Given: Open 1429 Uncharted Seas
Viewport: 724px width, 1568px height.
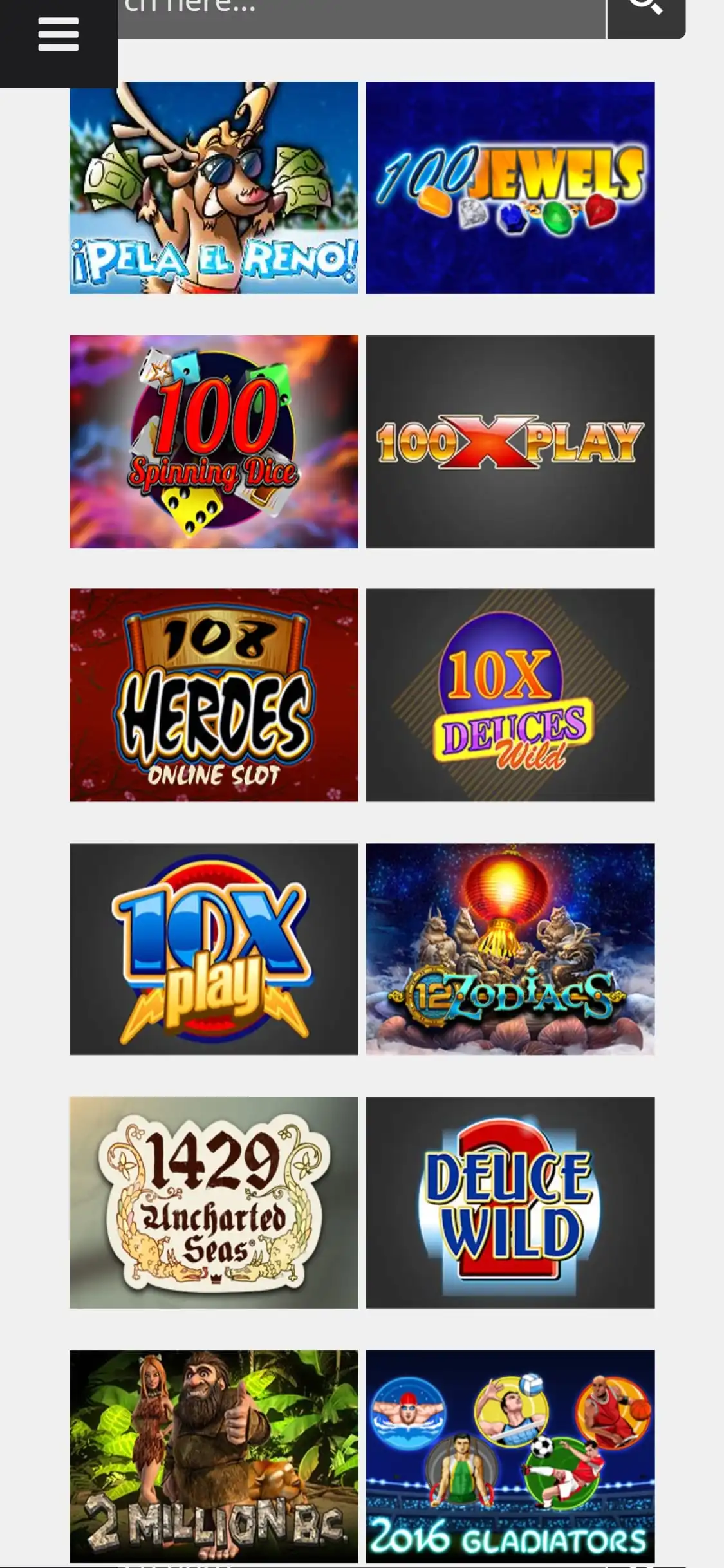Looking at the screenshot, I should (214, 1202).
